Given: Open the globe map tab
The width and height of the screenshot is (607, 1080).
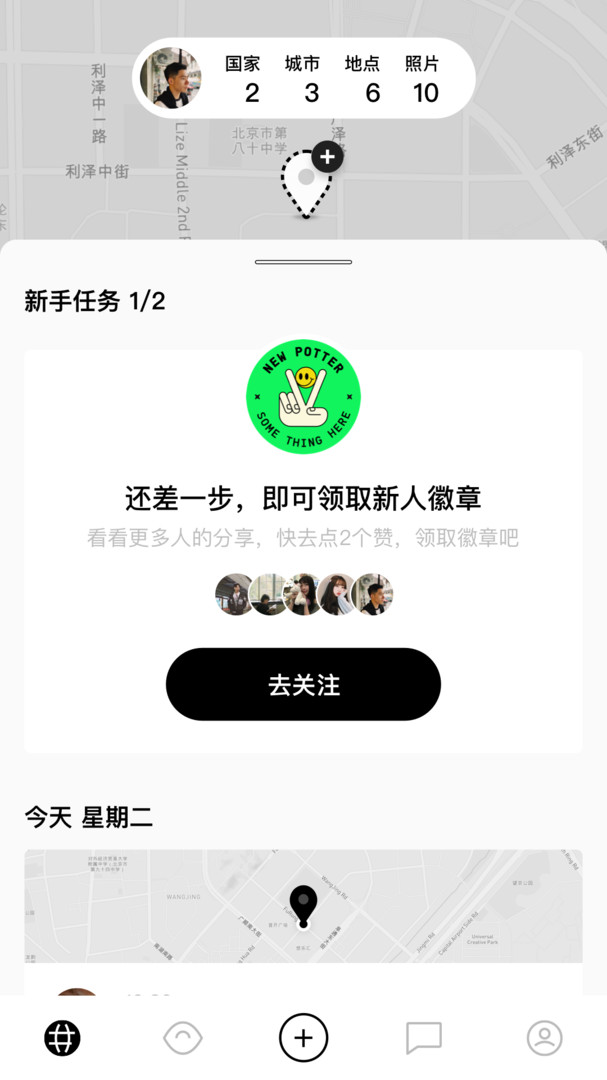Looking at the screenshot, I should (x=62, y=1038).
